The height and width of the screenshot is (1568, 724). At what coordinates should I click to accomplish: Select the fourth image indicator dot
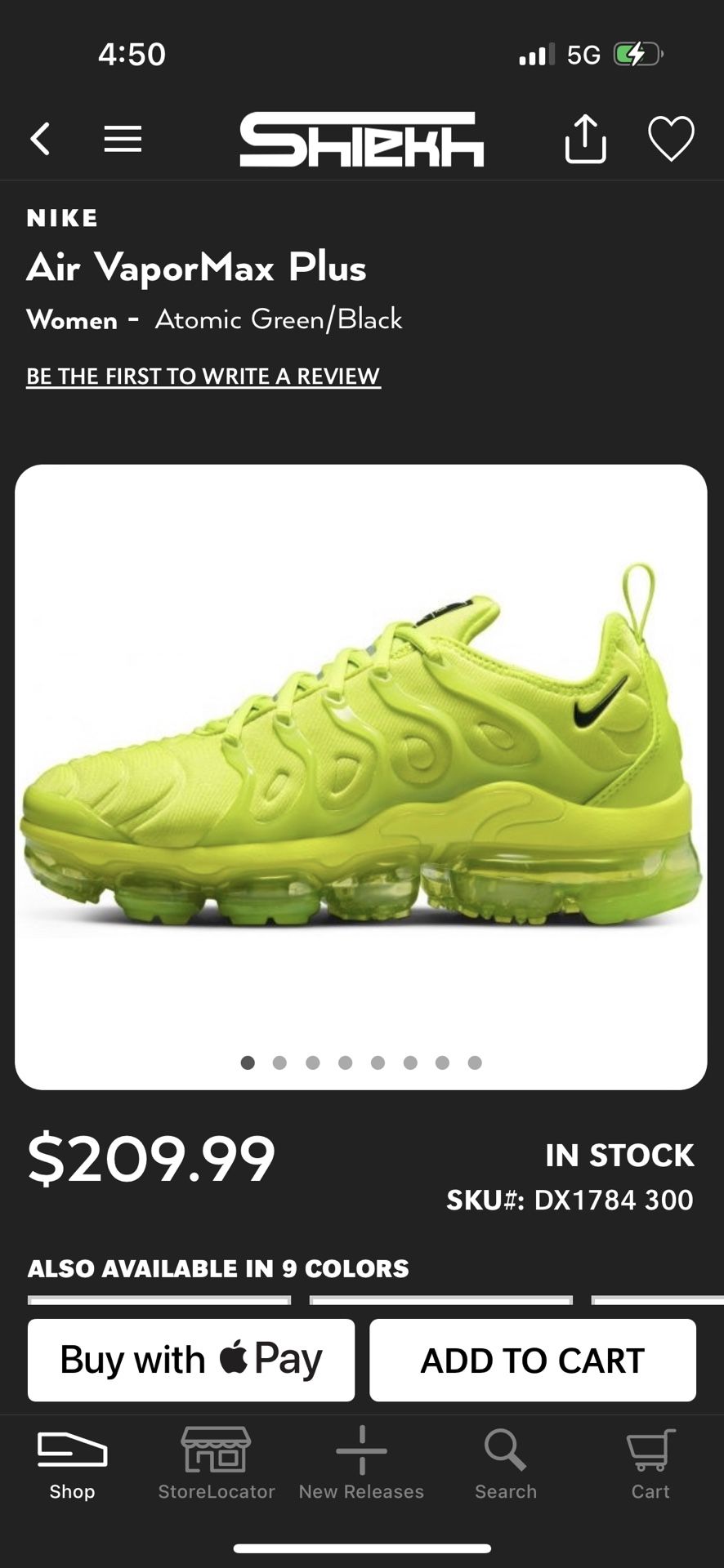coord(346,1062)
